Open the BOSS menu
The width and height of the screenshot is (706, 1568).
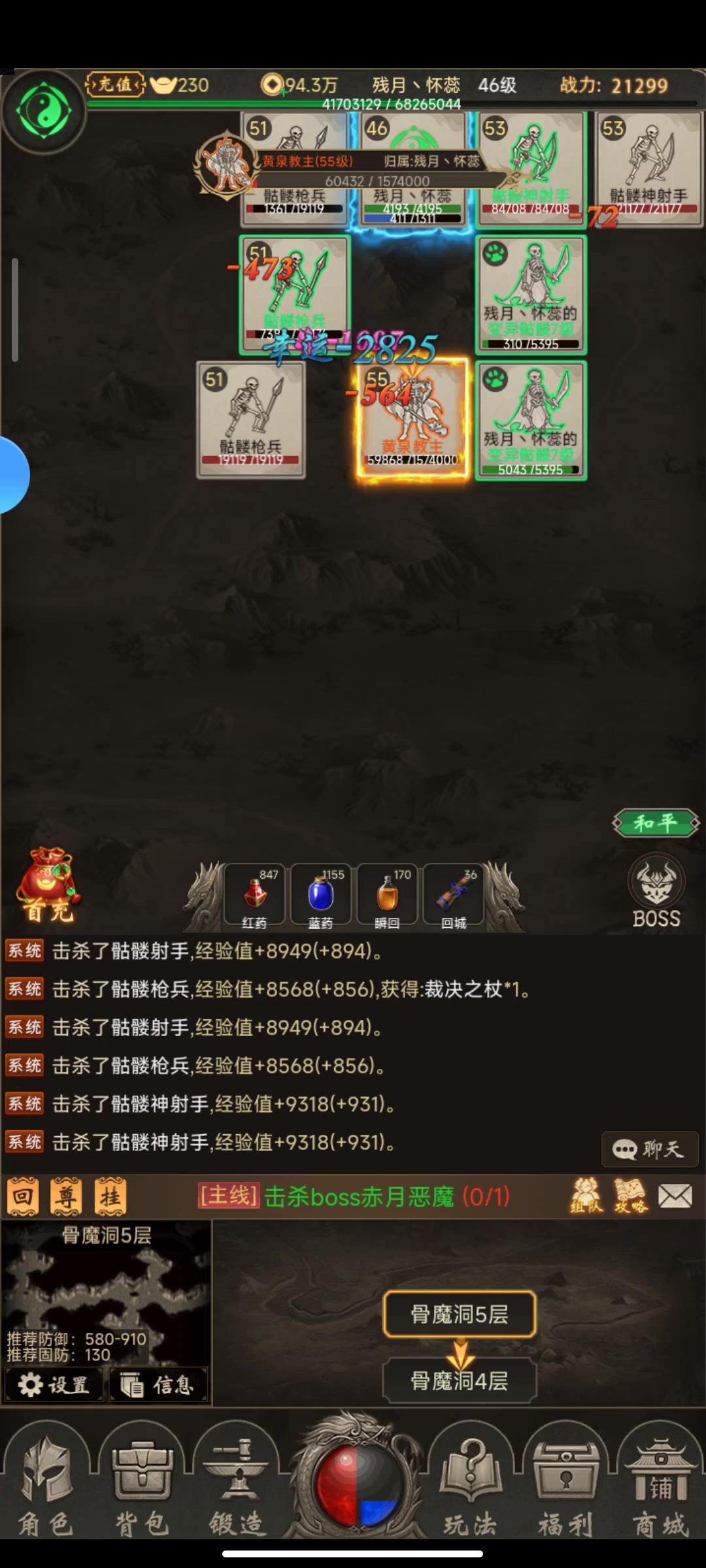[x=656, y=891]
